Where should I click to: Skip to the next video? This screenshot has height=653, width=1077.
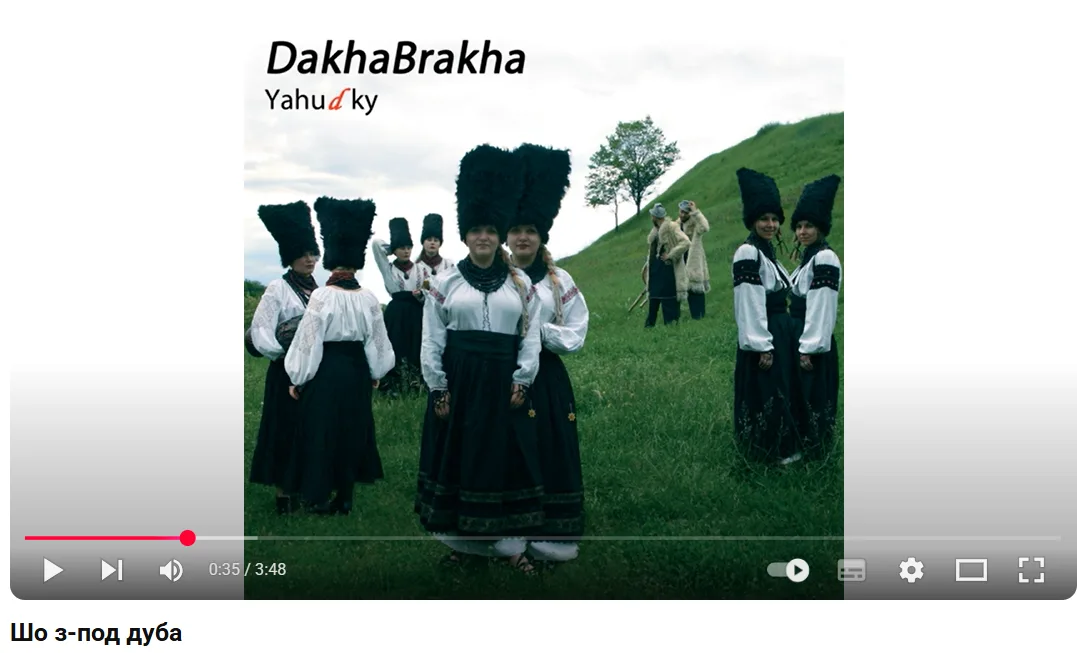111,570
